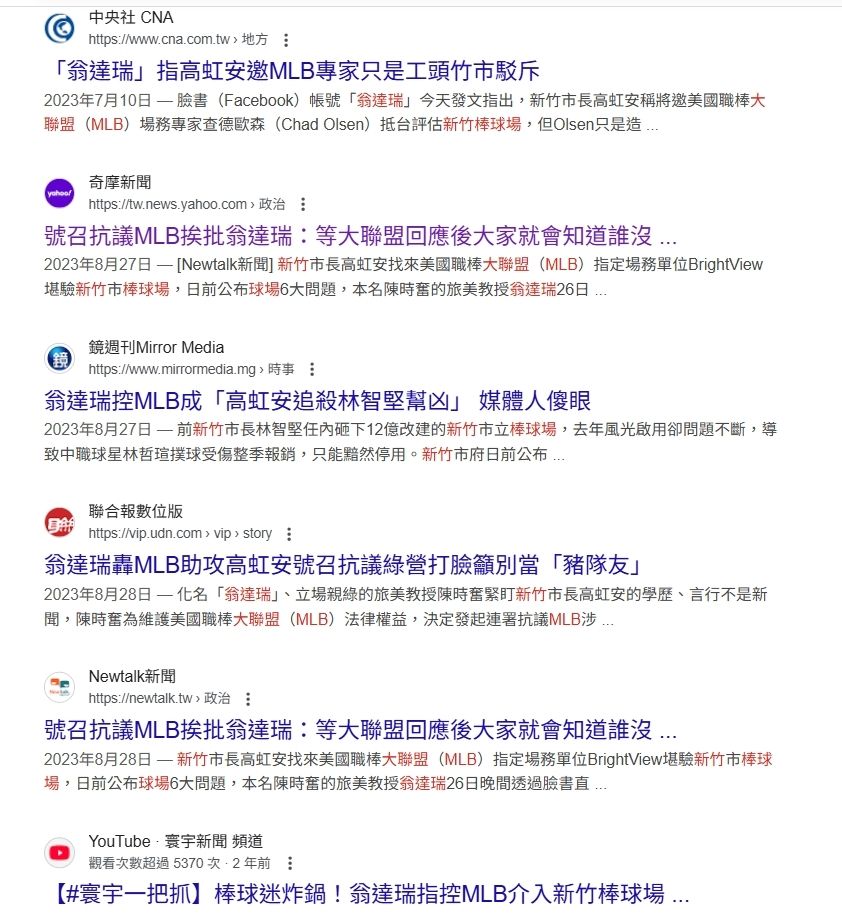Open the overflow menu for the YouTube result
The width and height of the screenshot is (842, 917).
[290, 863]
